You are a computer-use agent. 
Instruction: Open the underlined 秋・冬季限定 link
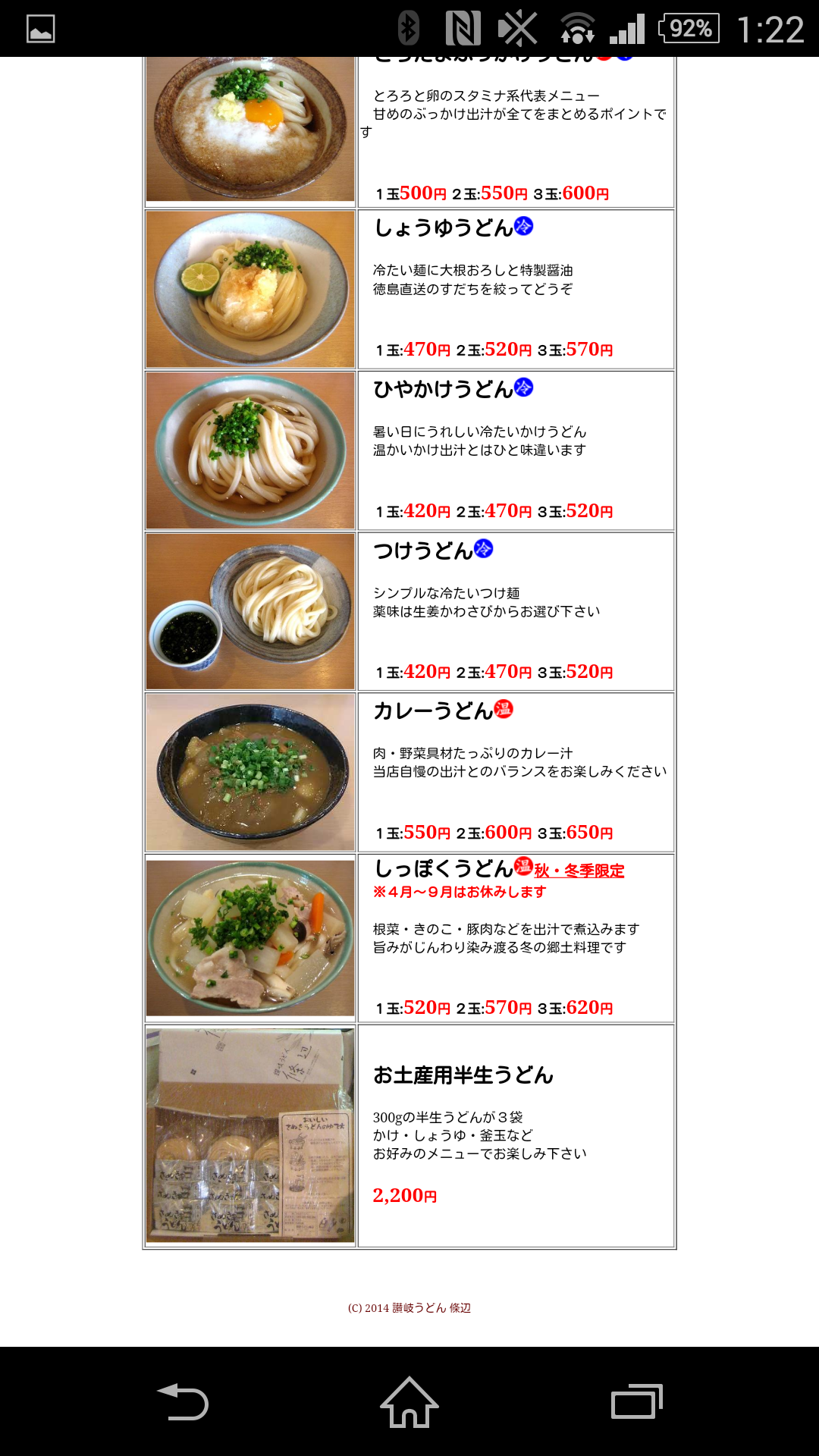pos(579,871)
